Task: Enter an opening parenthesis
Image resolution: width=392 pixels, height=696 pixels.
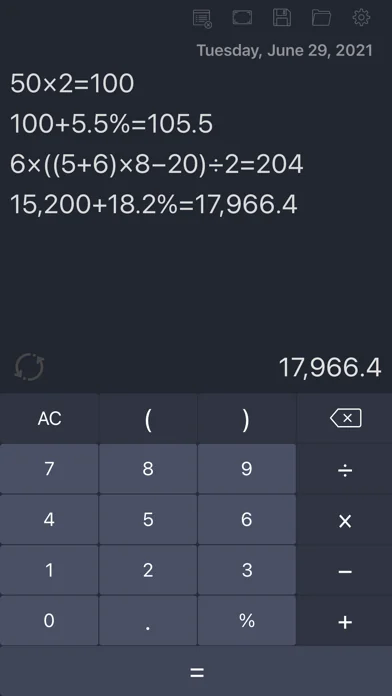Action: click(x=148, y=419)
